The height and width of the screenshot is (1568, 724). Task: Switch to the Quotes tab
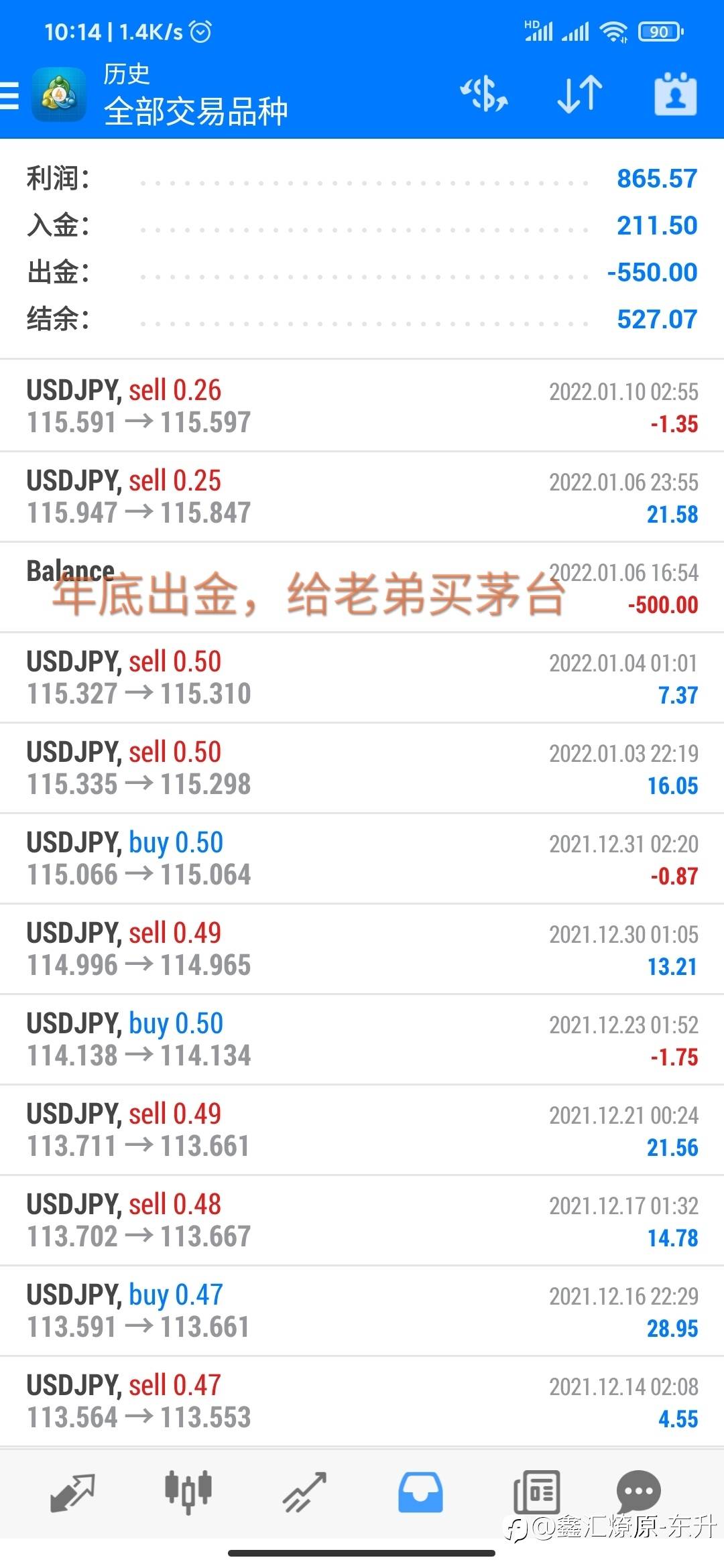click(x=72, y=1493)
